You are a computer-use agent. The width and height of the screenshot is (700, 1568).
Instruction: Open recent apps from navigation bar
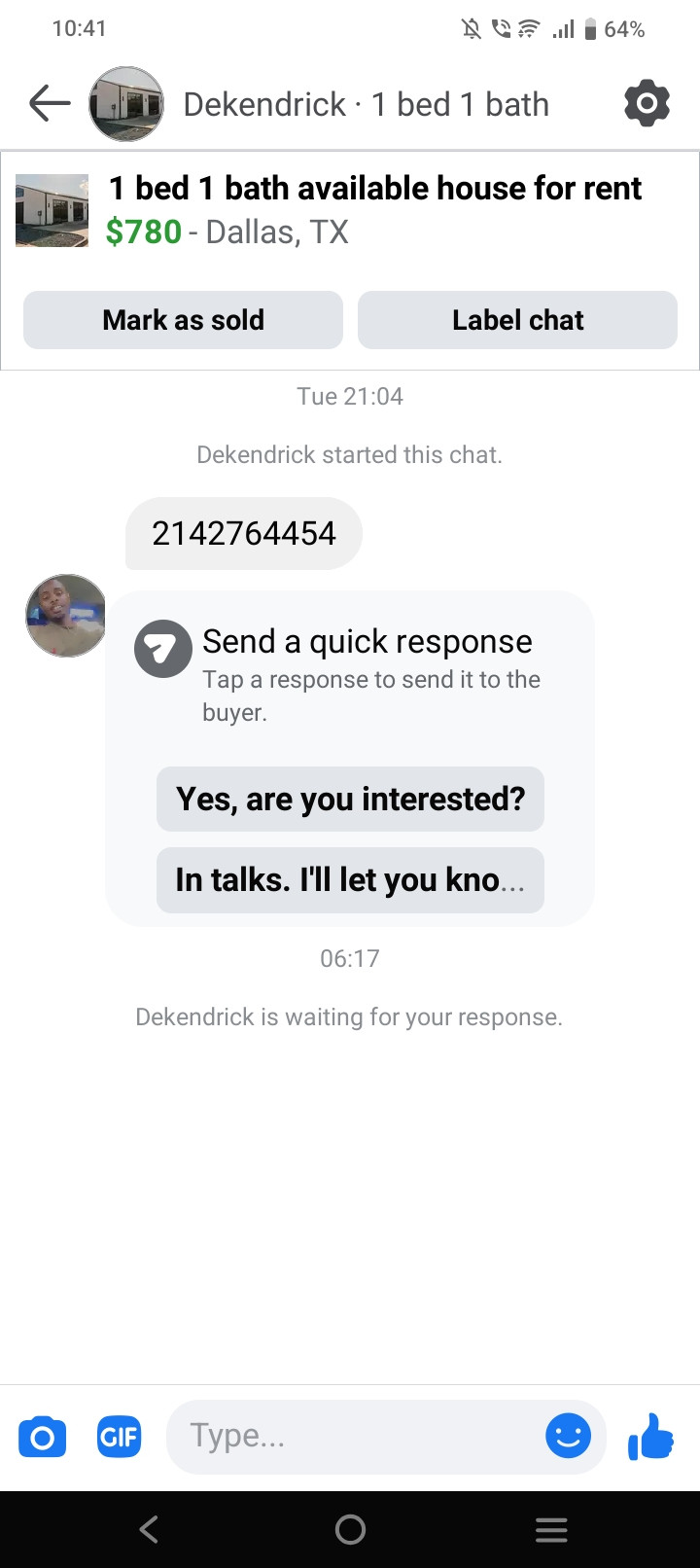click(x=551, y=1530)
